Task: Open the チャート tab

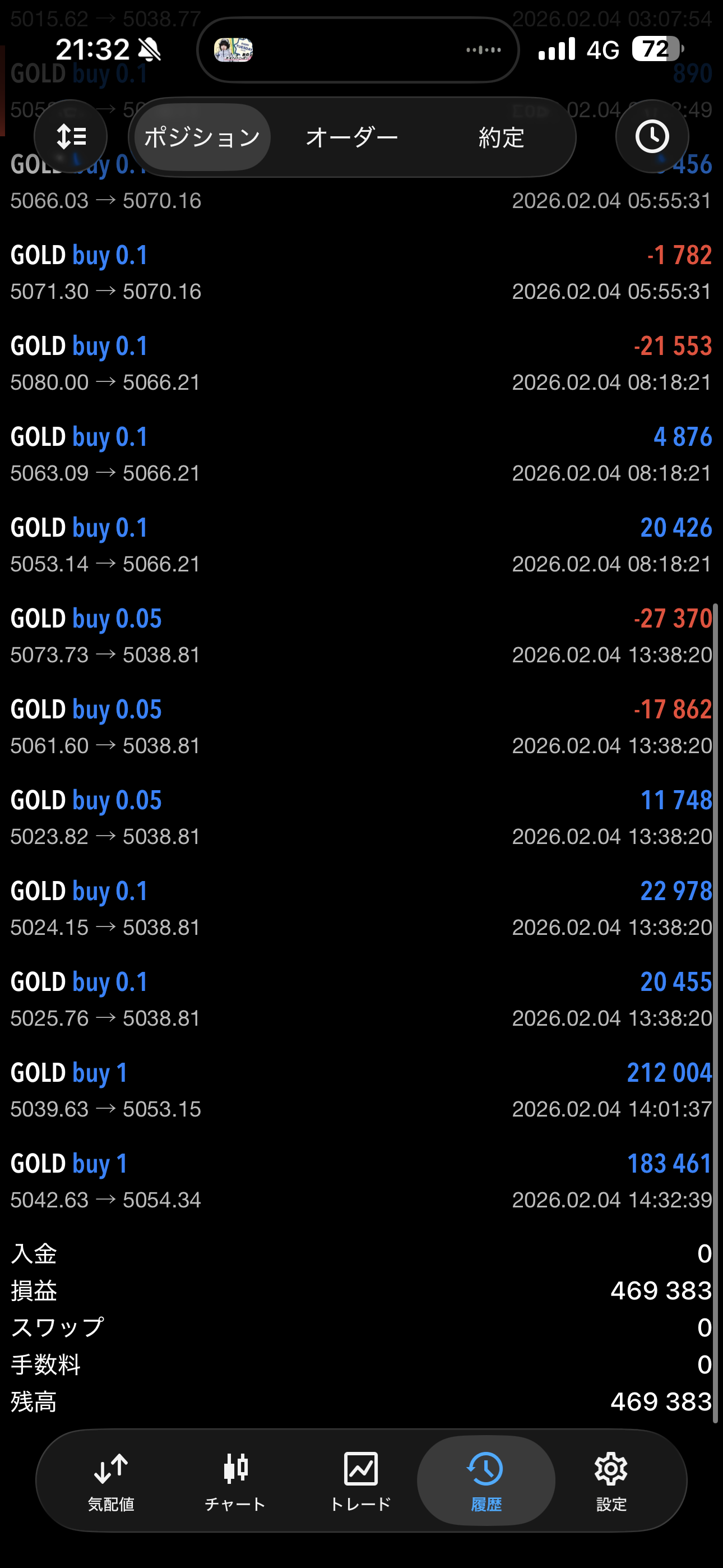Action: pyautogui.click(x=235, y=1481)
